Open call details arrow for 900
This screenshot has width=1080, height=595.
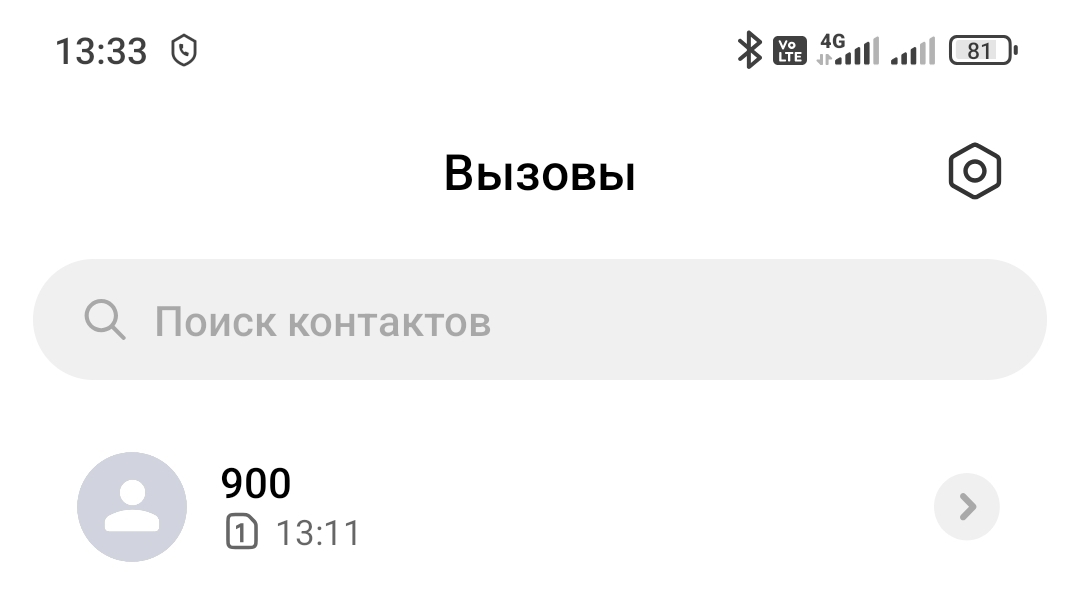click(966, 507)
